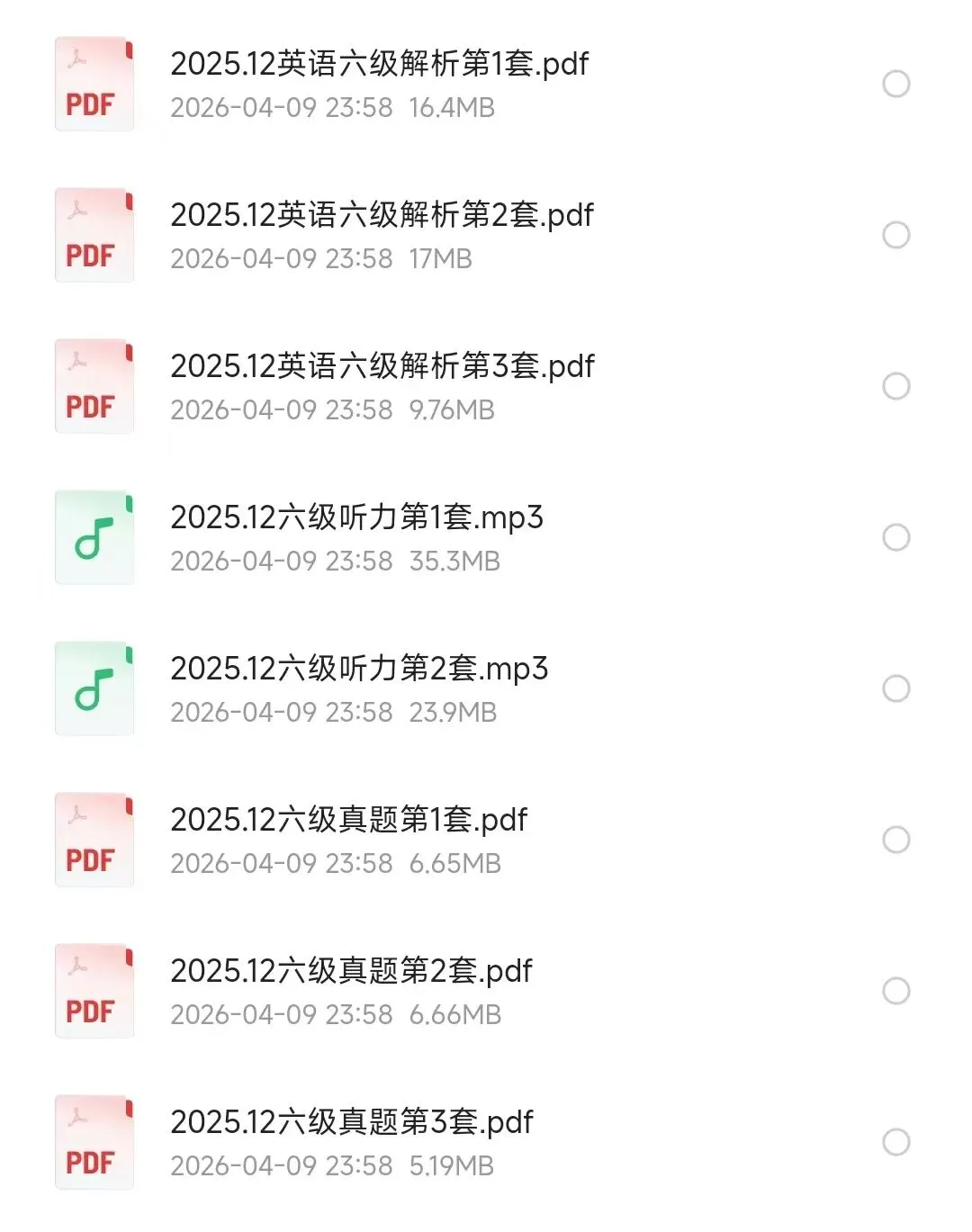Select the circle for 六级听力第1套.mp3

[895, 537]
